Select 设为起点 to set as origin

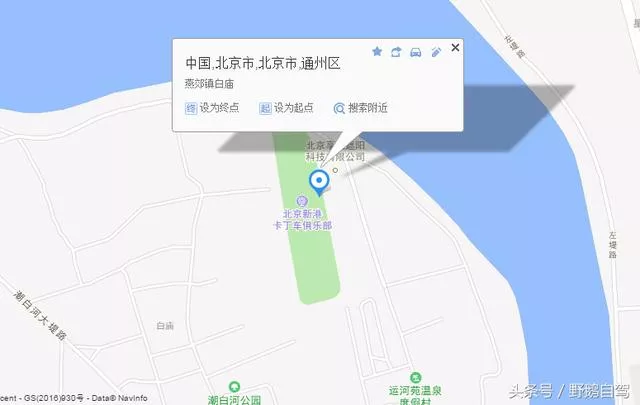tap(286, 108)
